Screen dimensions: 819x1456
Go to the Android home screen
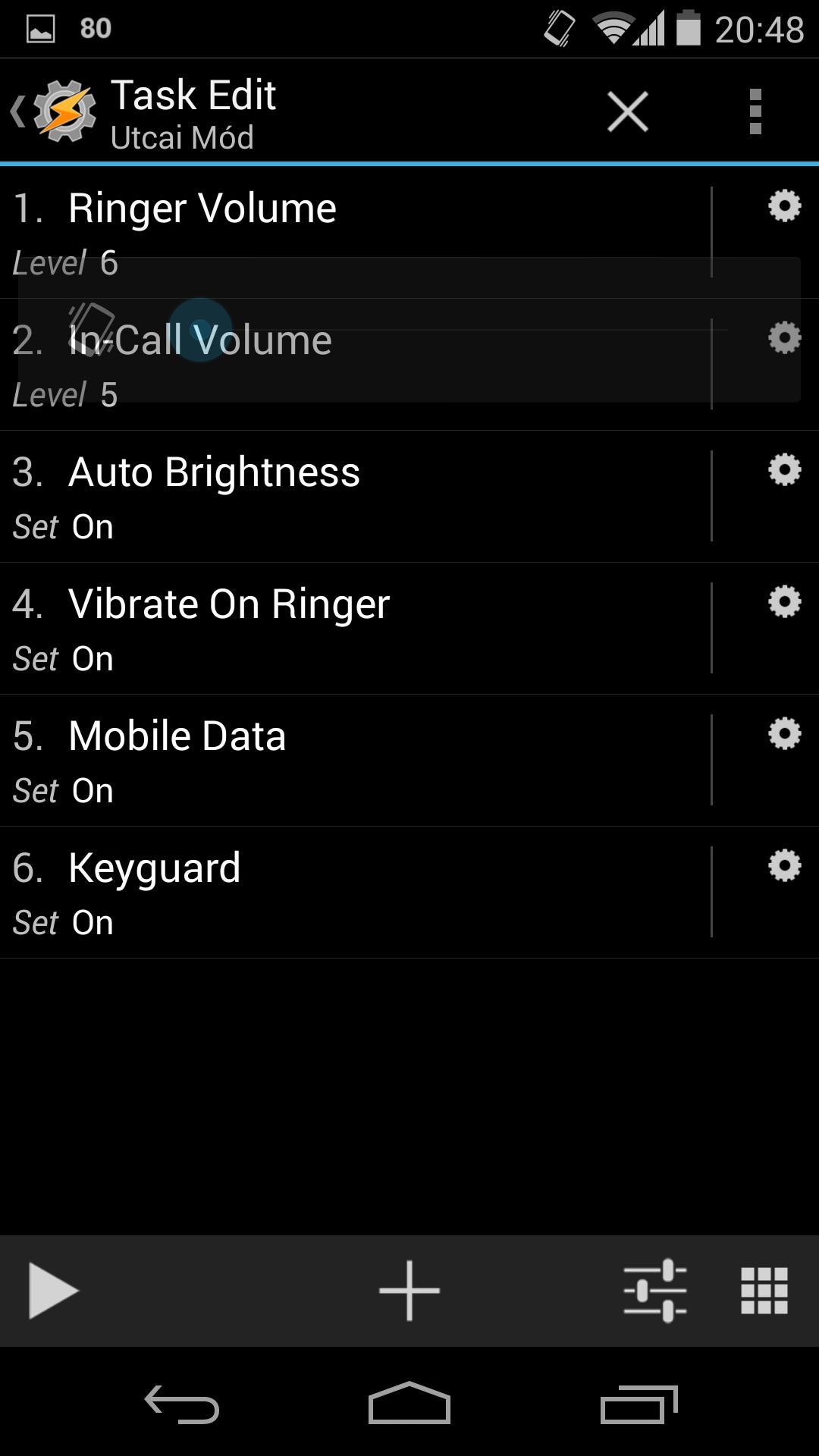409,1403
